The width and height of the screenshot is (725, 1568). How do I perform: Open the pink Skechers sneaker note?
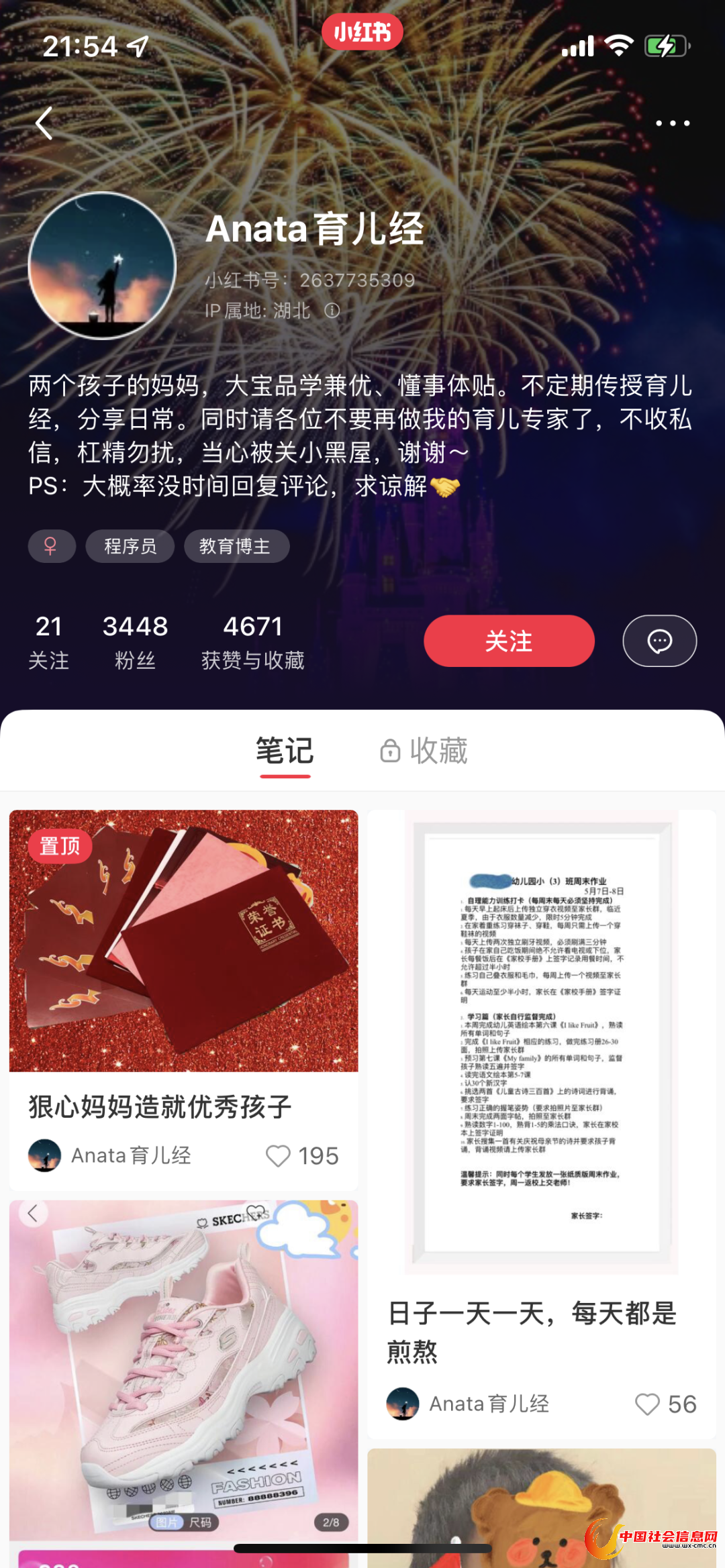[183, 1369]
